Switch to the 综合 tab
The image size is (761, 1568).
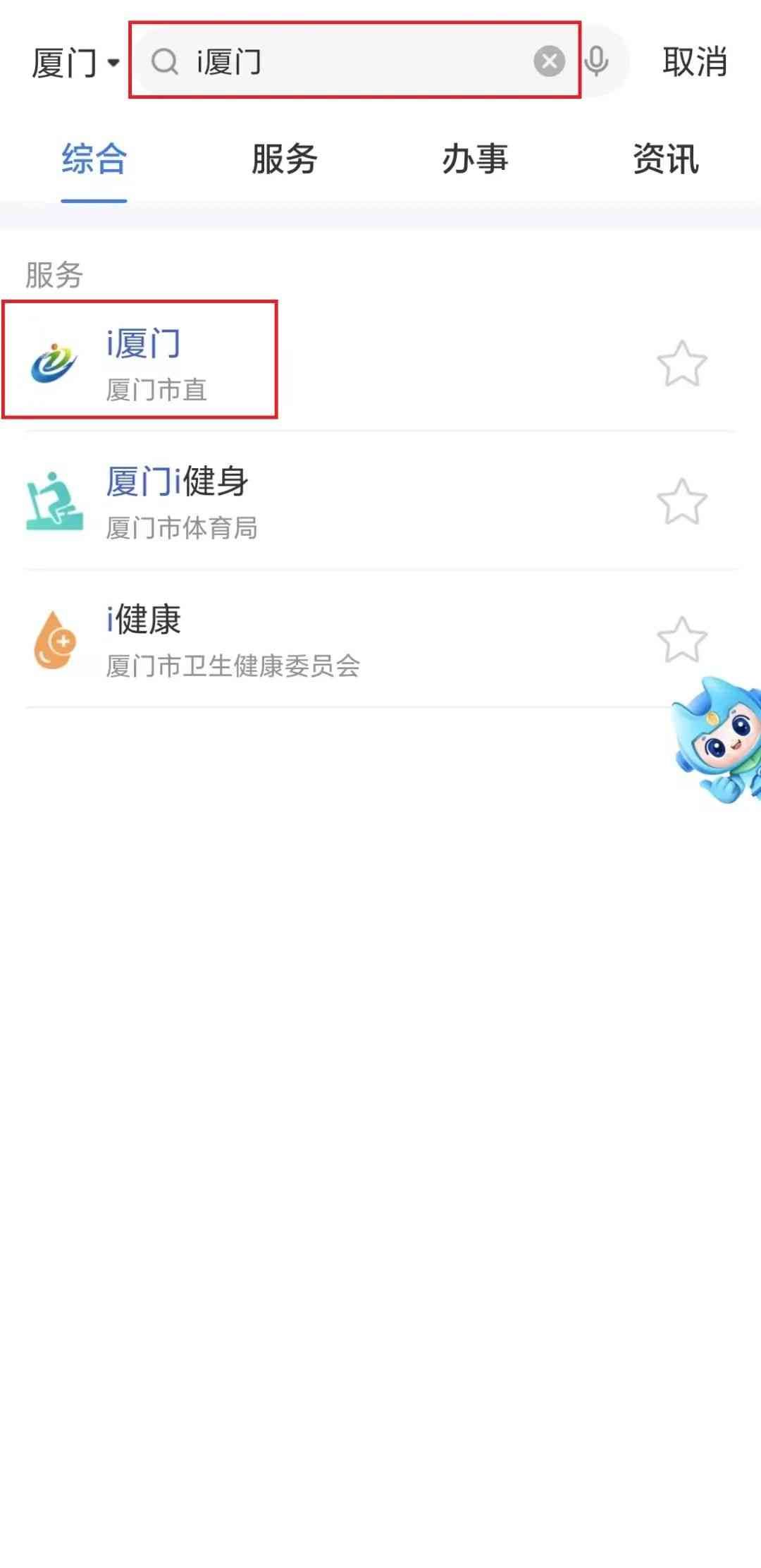coord(94,159)
